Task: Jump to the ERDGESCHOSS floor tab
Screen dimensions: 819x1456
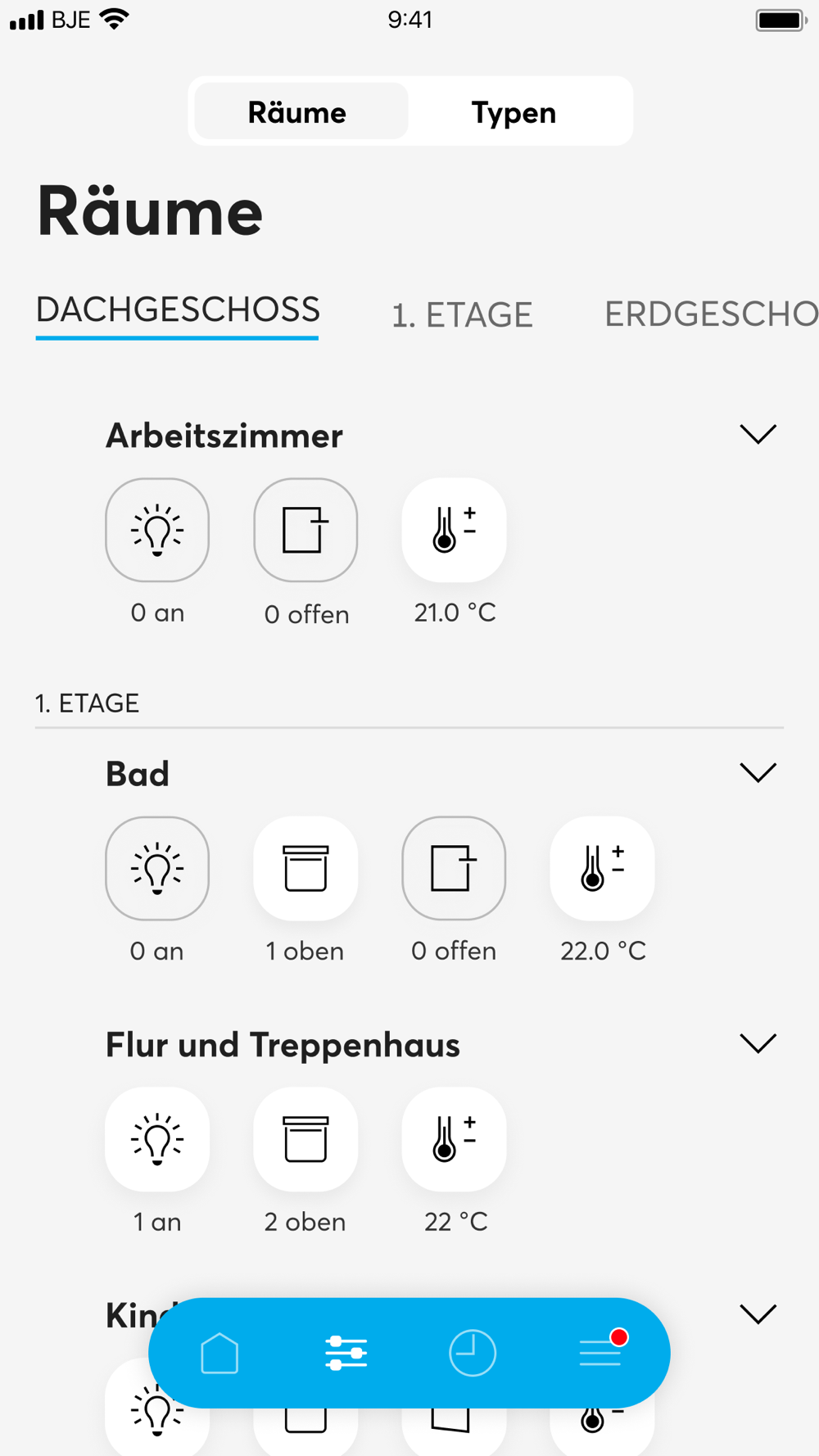Action: click(x=711, y=314)
